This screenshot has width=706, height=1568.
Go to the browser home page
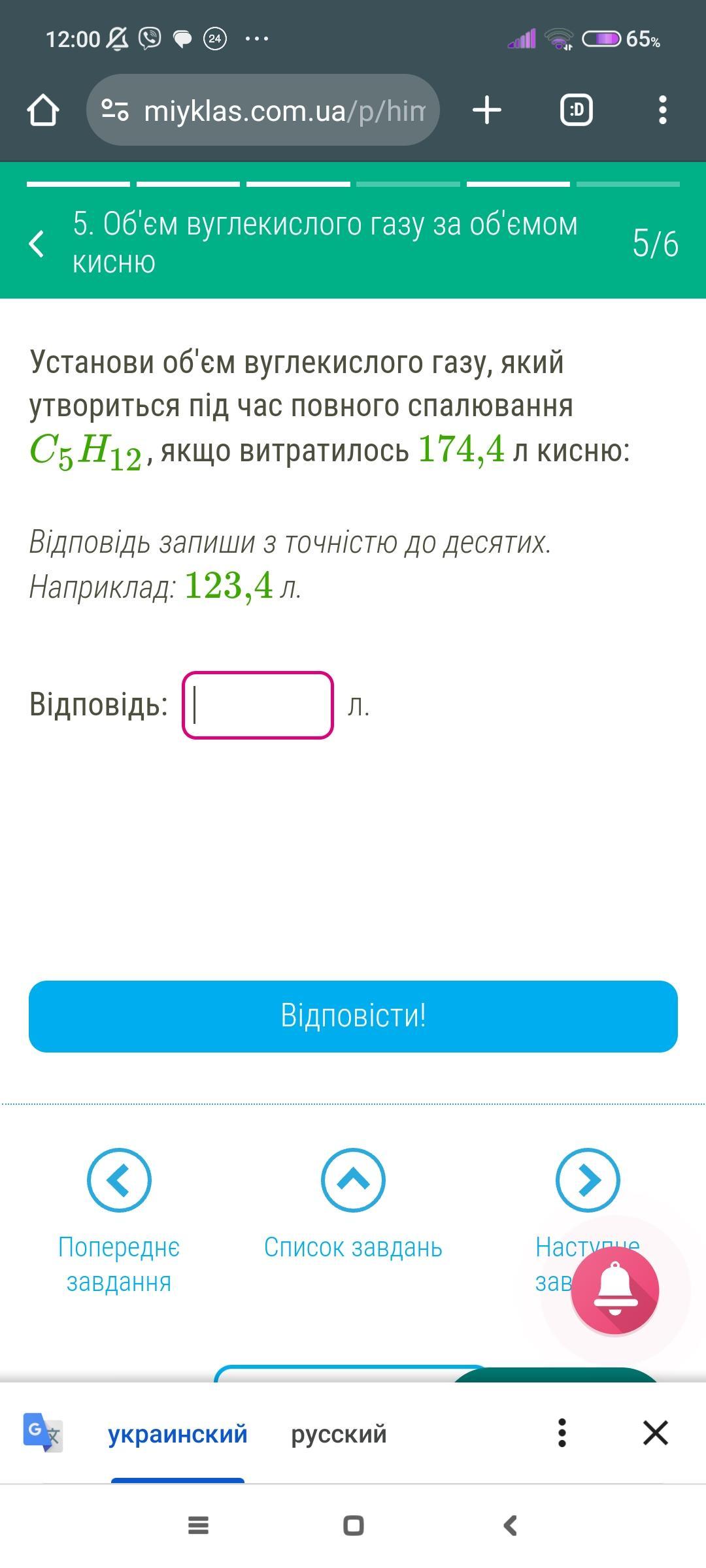coord(43,110)
